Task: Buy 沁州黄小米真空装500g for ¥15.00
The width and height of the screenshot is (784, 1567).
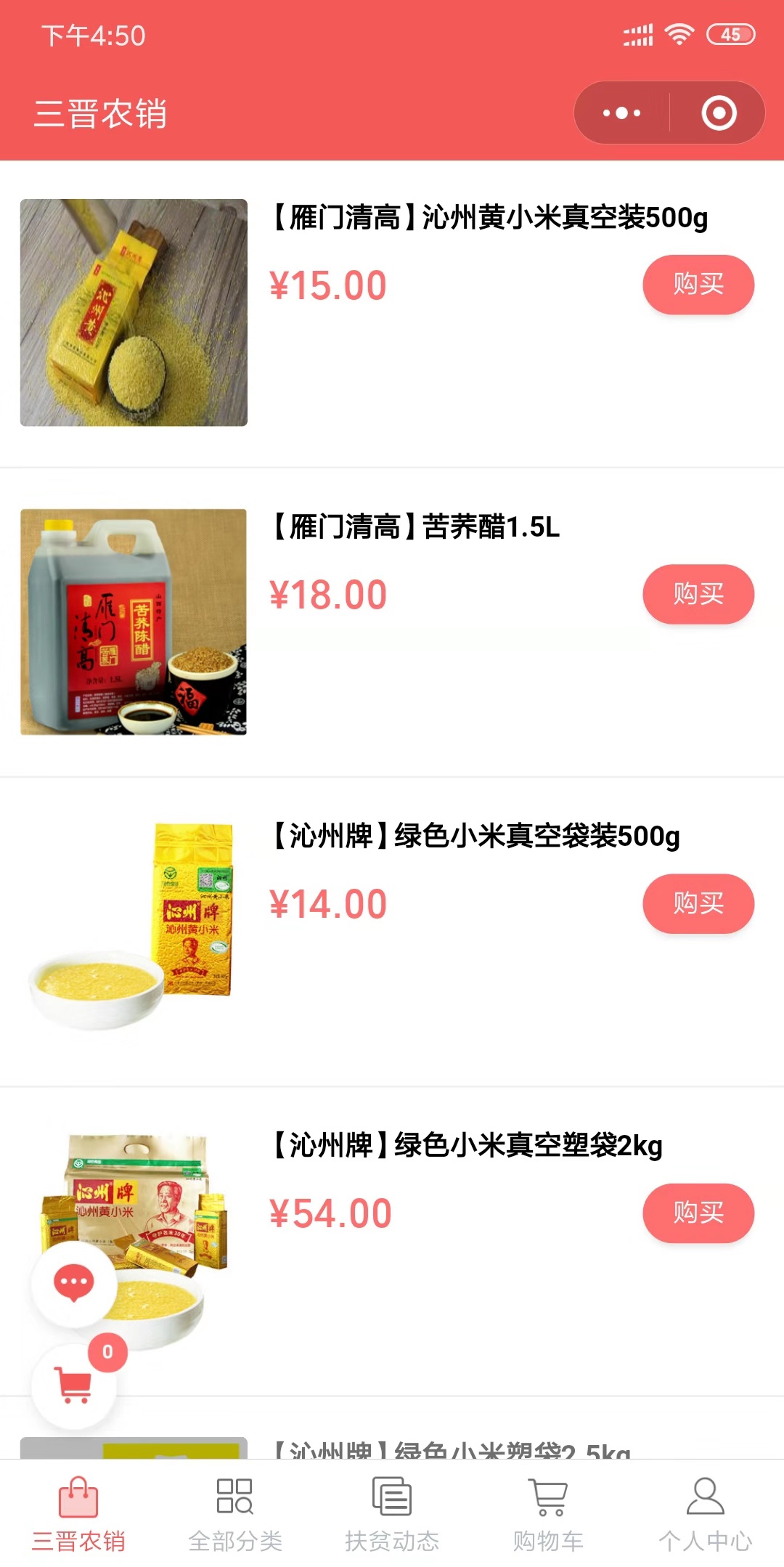Action: point(698,284)
